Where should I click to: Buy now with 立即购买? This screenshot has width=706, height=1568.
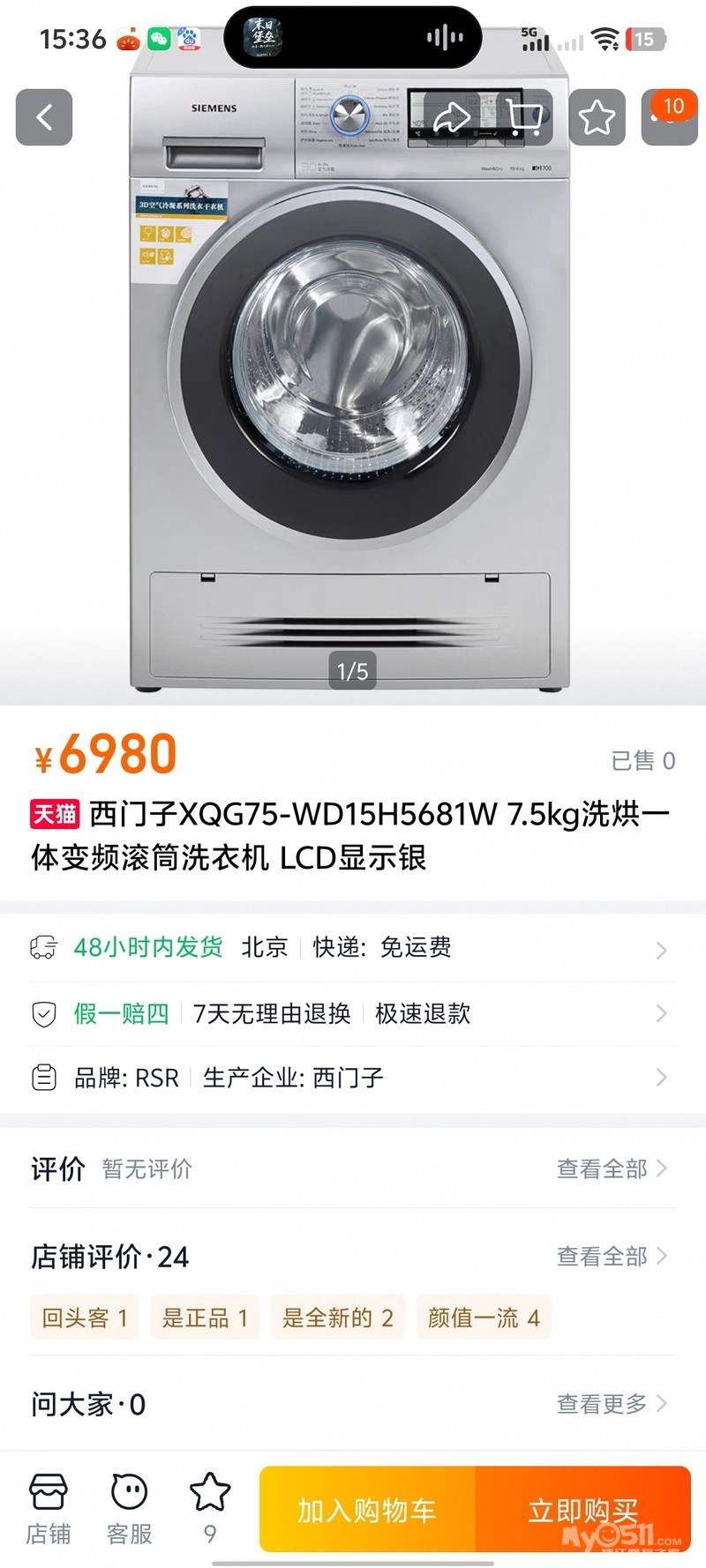point(582,1510)
